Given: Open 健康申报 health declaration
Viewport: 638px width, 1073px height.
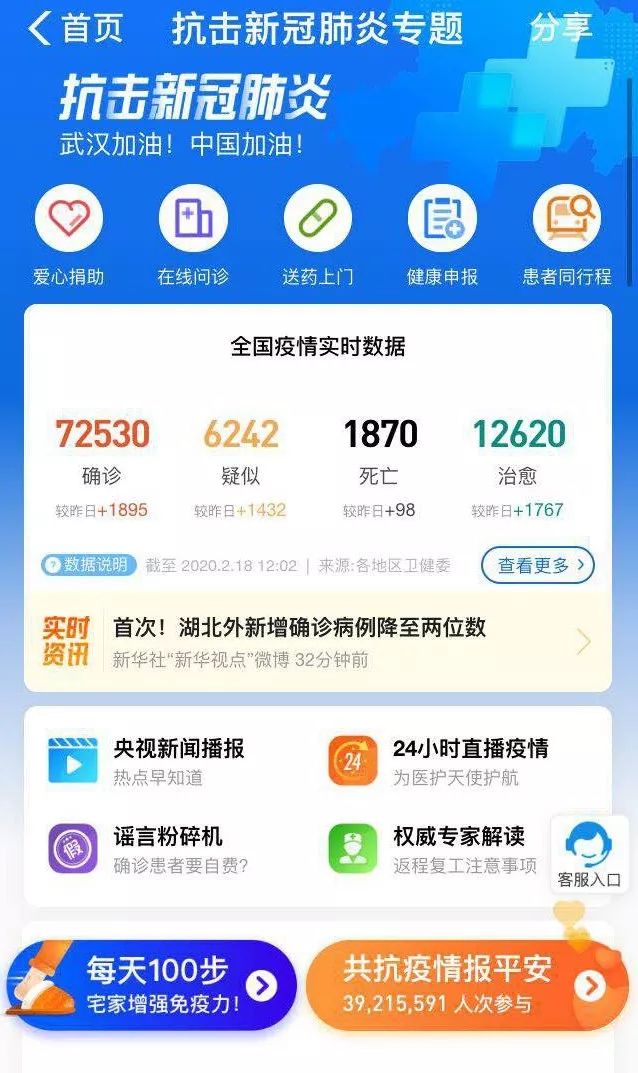Looking at the screenshot, I should [x=442, y=237].
